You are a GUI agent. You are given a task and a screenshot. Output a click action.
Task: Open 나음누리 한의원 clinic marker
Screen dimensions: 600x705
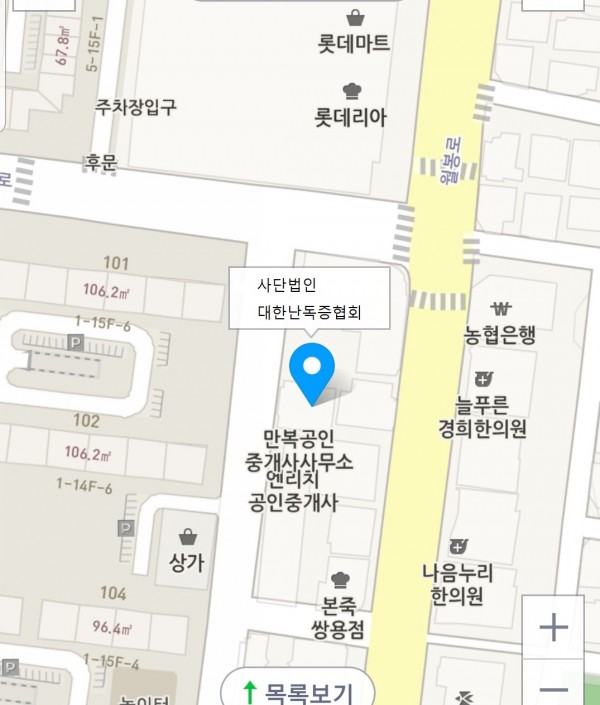[458, 547]
